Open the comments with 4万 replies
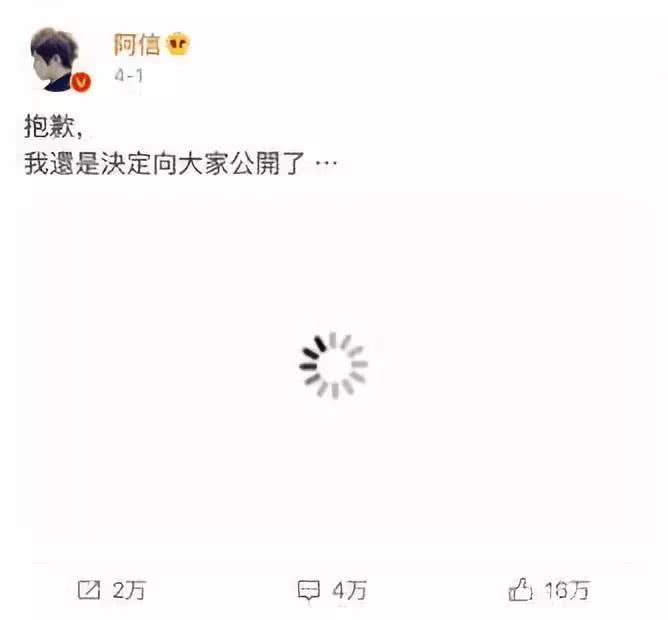This screenshot has height=620, width=668. click(335, 590)
